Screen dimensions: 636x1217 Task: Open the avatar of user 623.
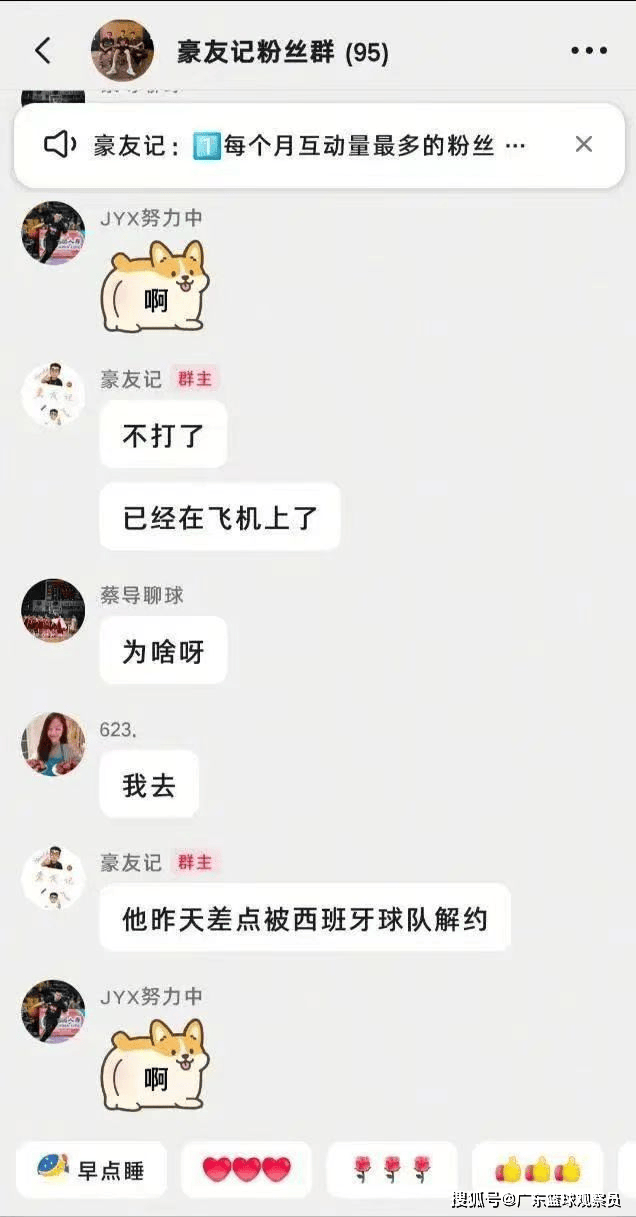53,744
